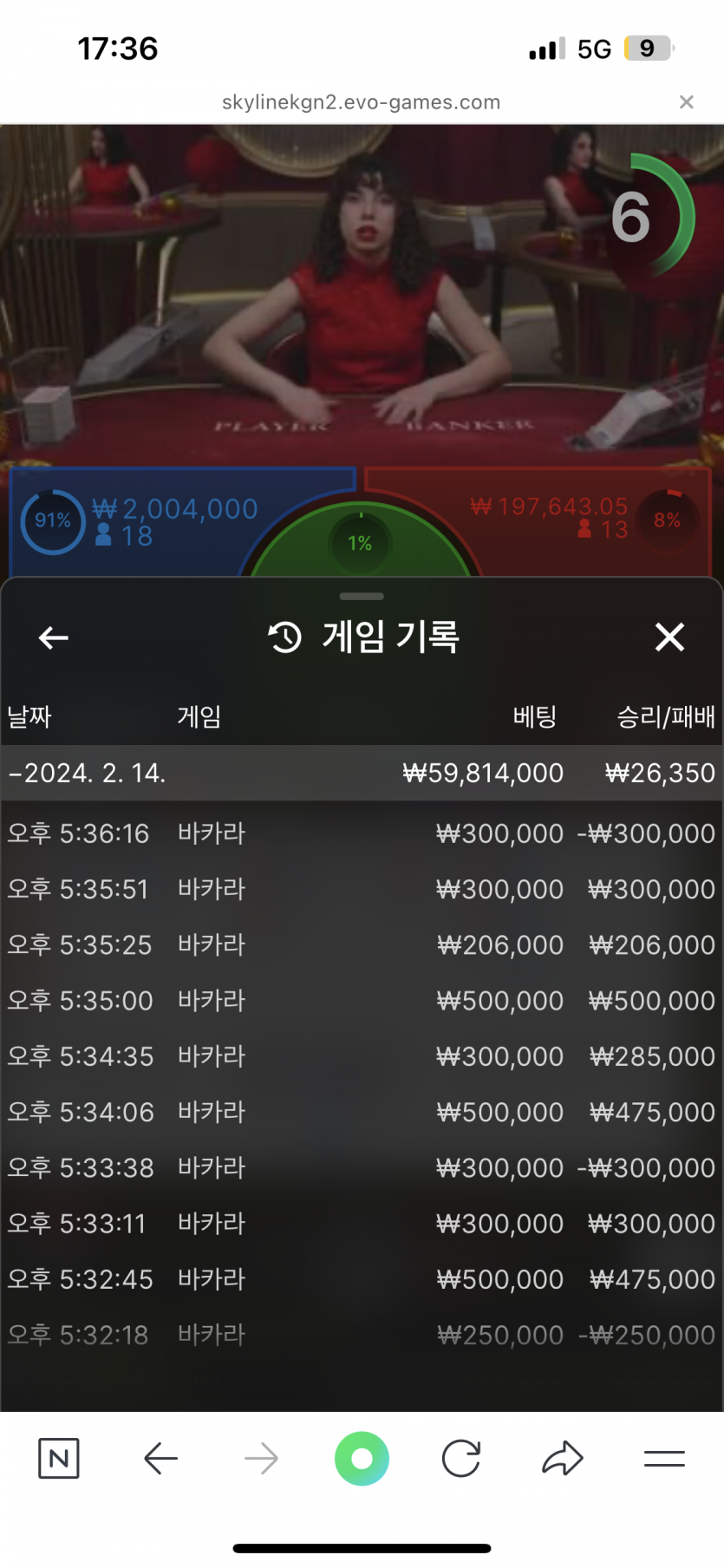The height and width of the screenshot is (1568, 724).
Task: Open the 오후 5:36:16 baccarat record
Action: [362, 833]
